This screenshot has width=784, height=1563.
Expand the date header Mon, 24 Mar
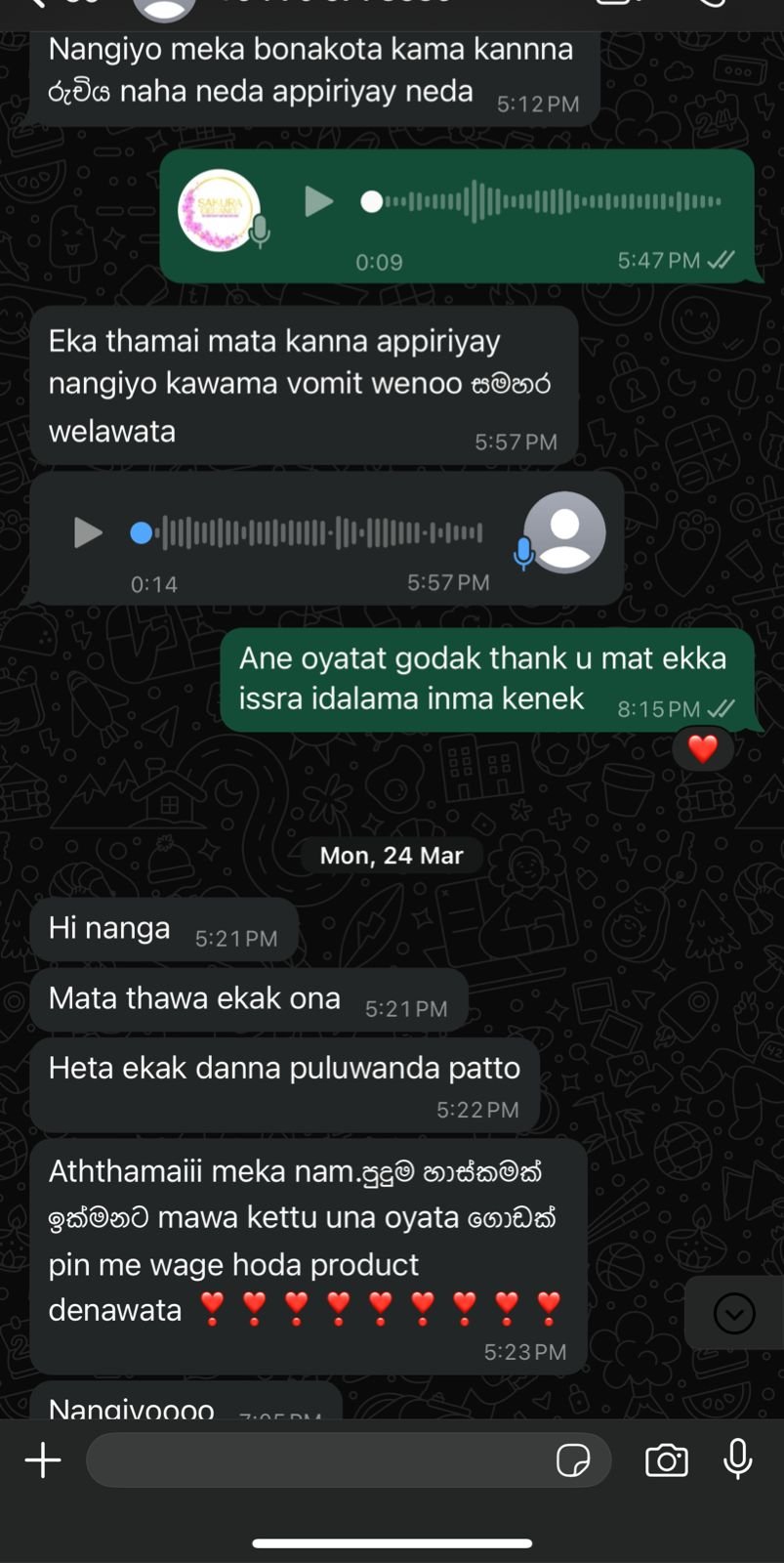point(391,855)
